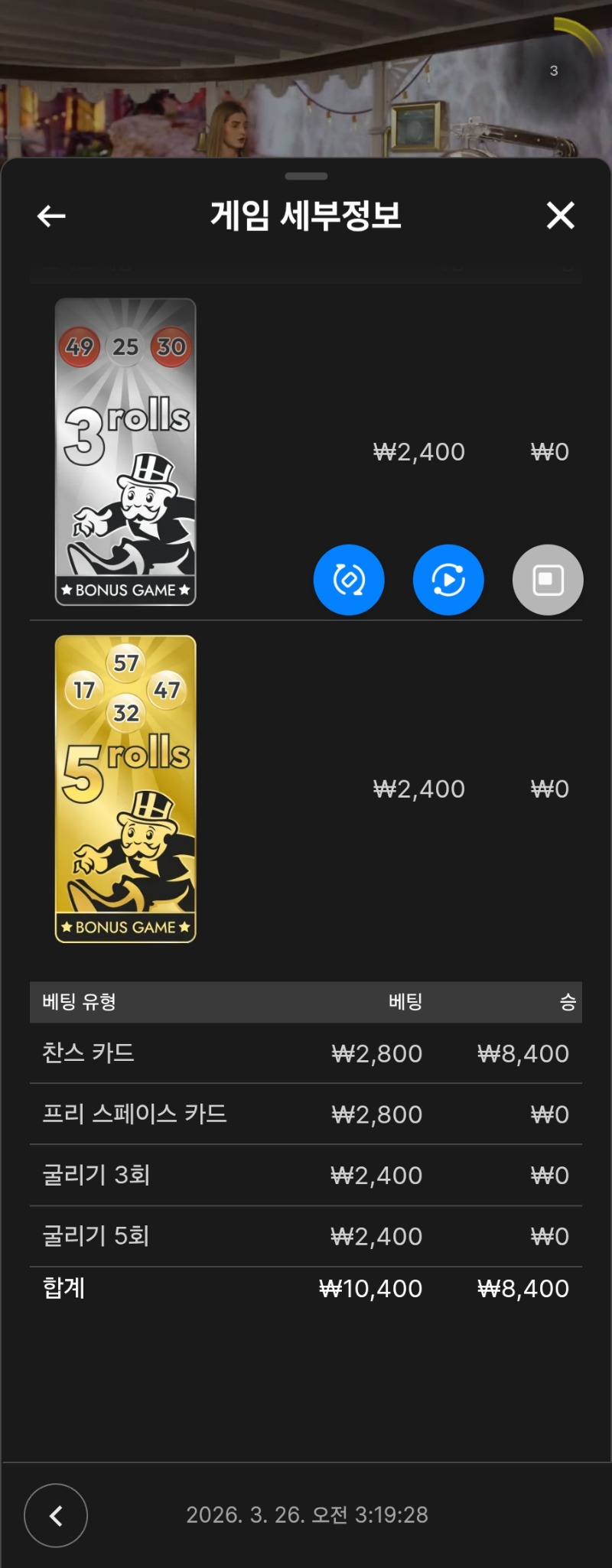
Task: Tap the blue rebet rotate button
Action: [x=349, y=580]
